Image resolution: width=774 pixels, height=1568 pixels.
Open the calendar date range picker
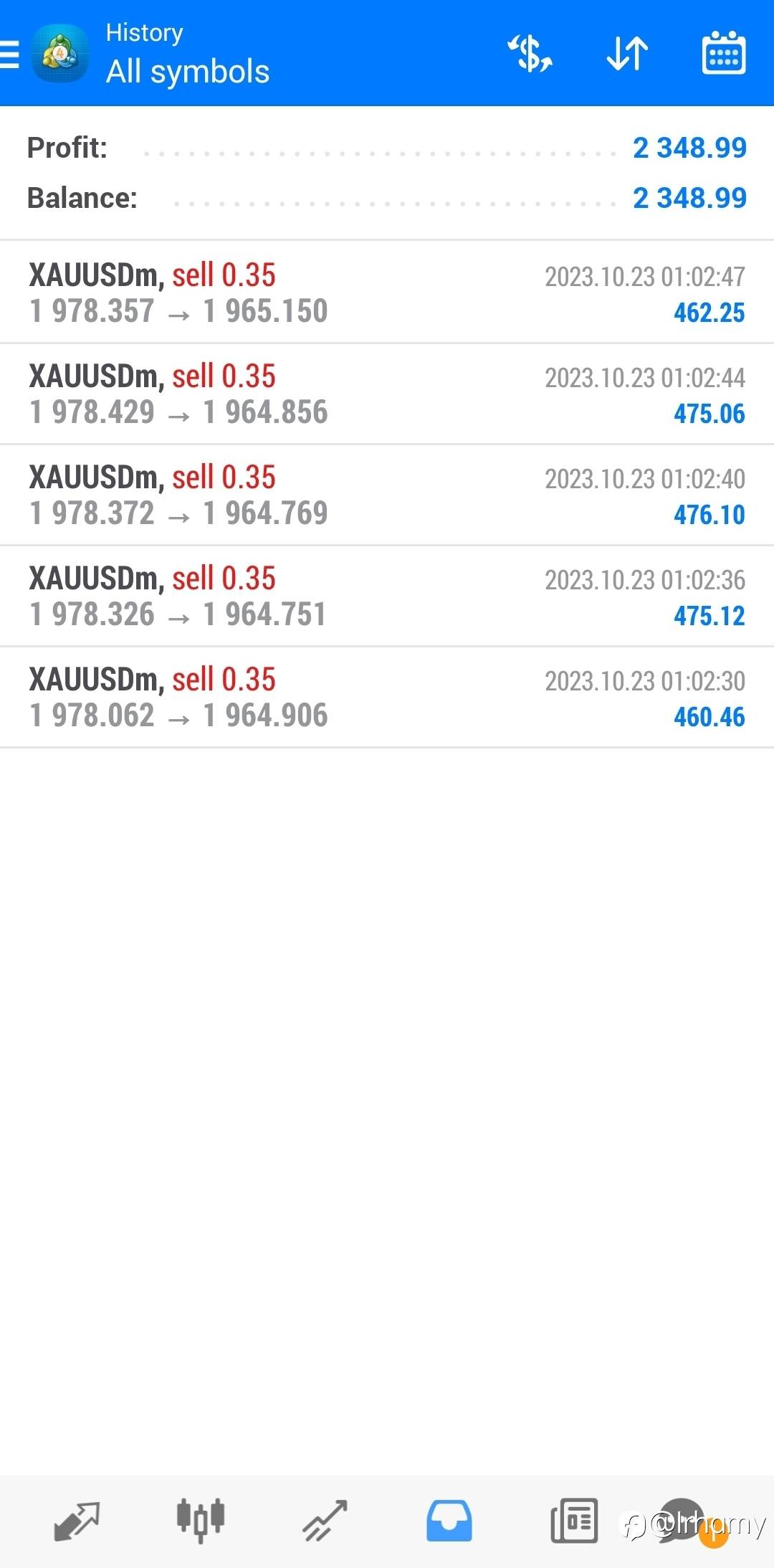[723, 53]
